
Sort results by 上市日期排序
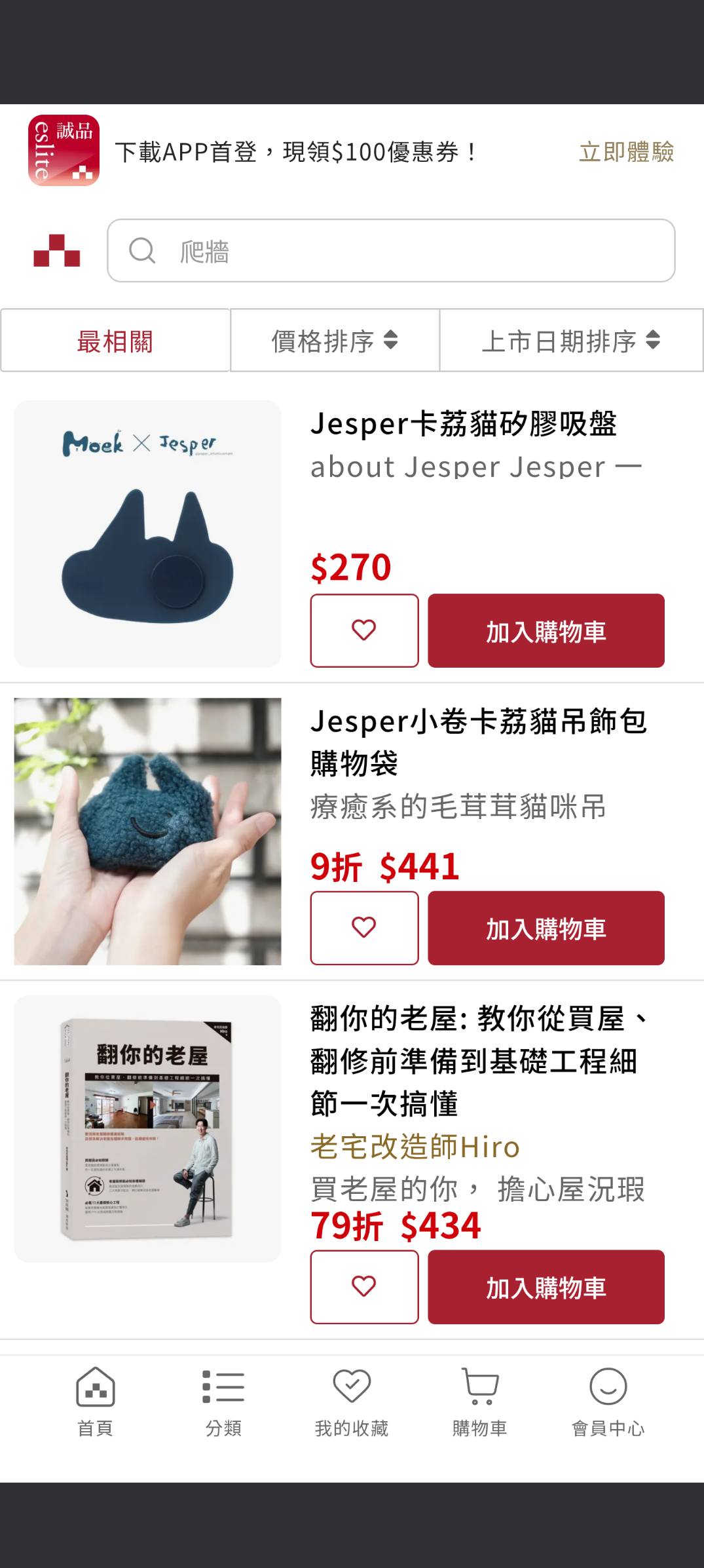click(571, 341)
